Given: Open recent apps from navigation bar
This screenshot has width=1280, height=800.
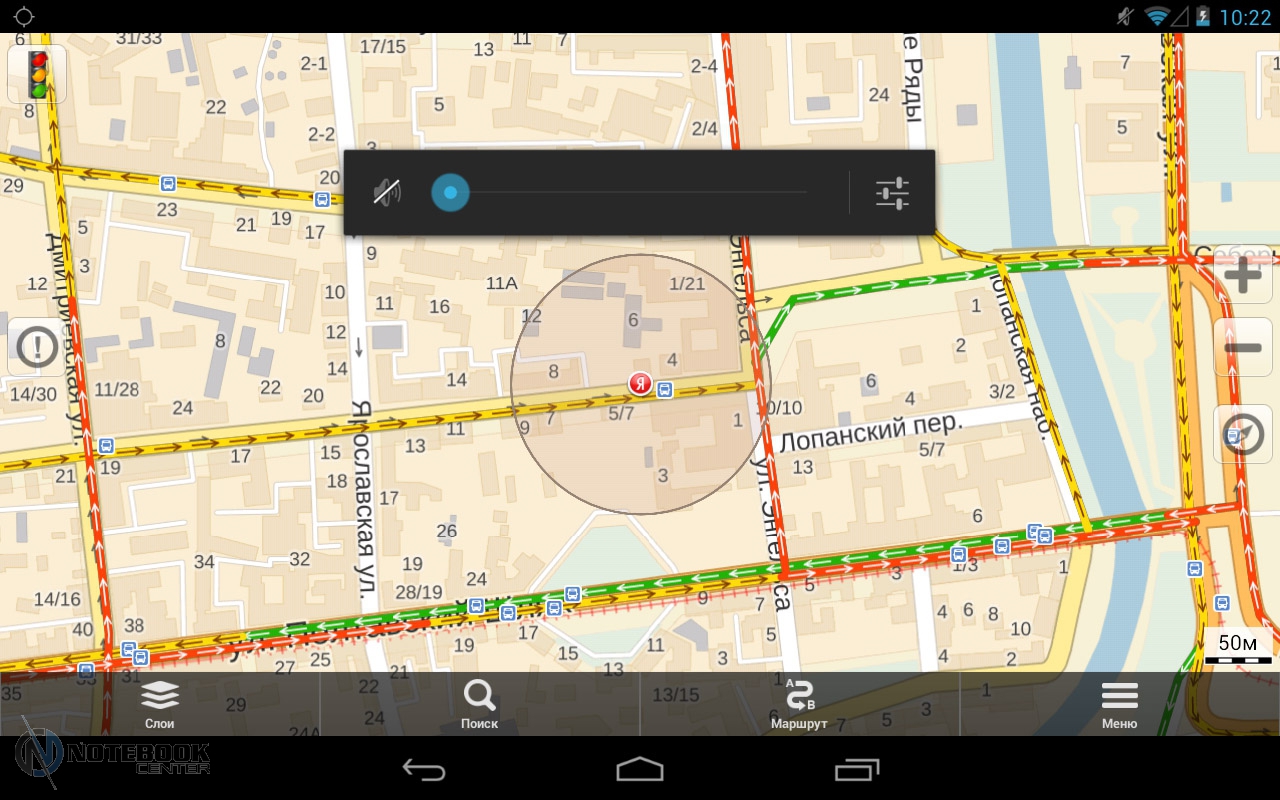Looking at the screenshot, I should (x=857, y=769).
